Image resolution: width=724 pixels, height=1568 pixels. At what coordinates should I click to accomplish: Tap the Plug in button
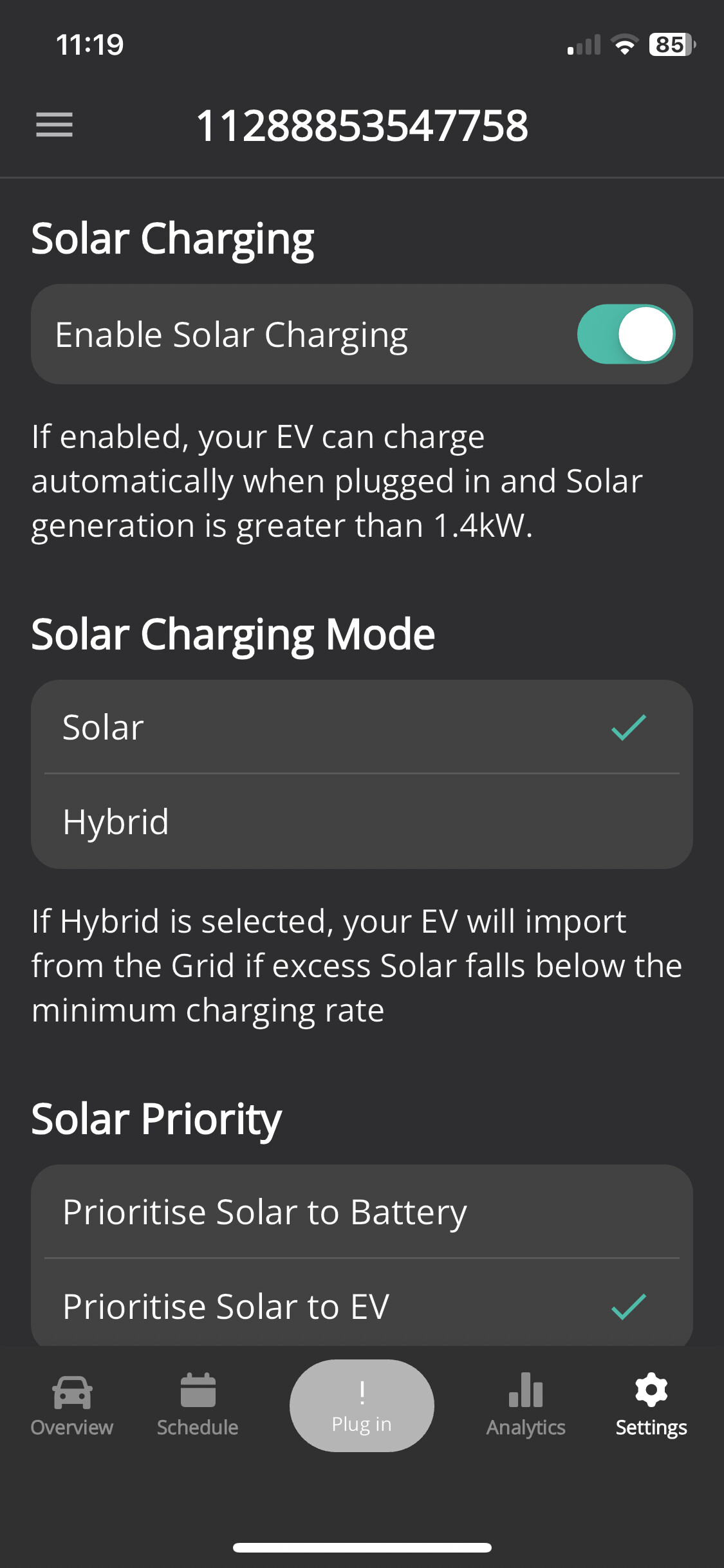[362, 1406]
